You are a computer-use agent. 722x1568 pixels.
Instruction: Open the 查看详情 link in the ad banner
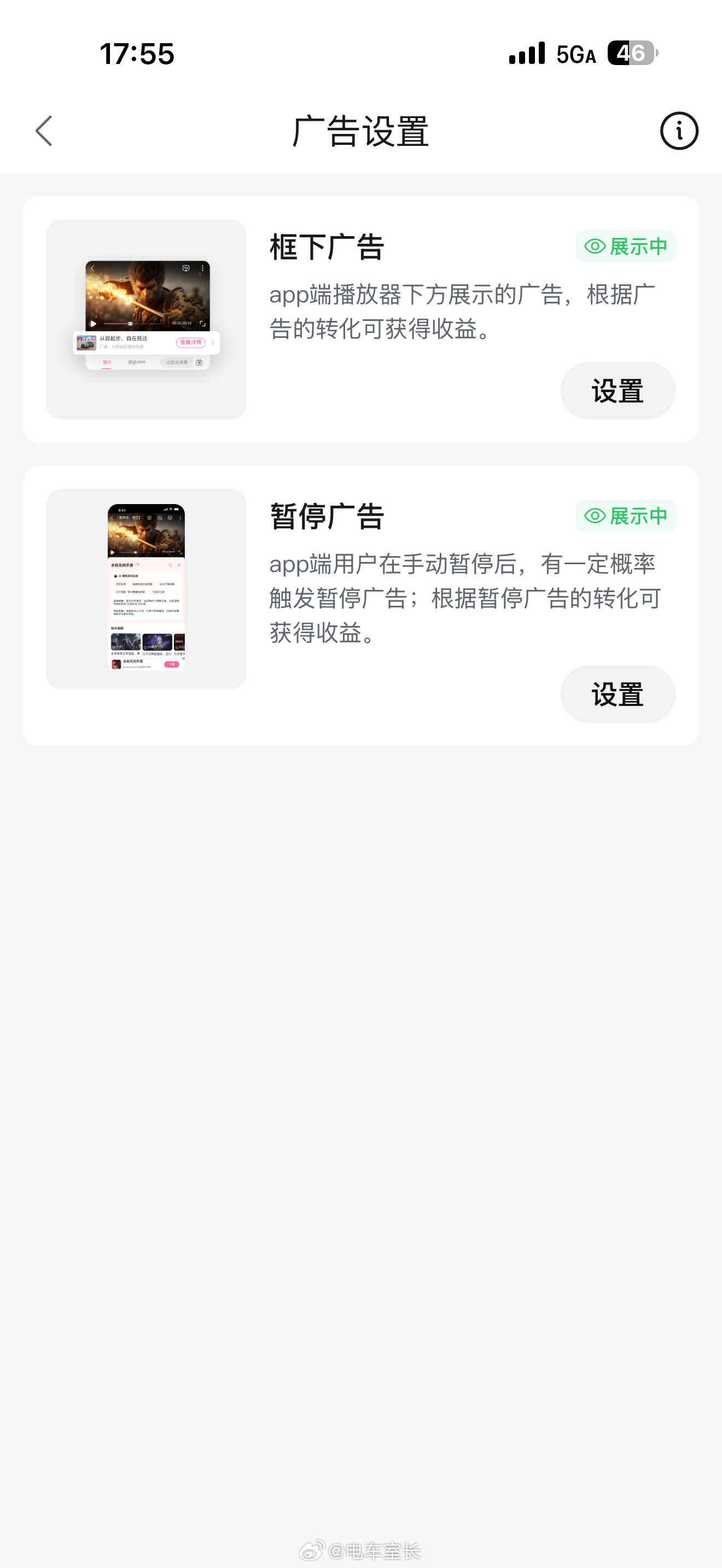pyautogui.click(x=192, y=343)
